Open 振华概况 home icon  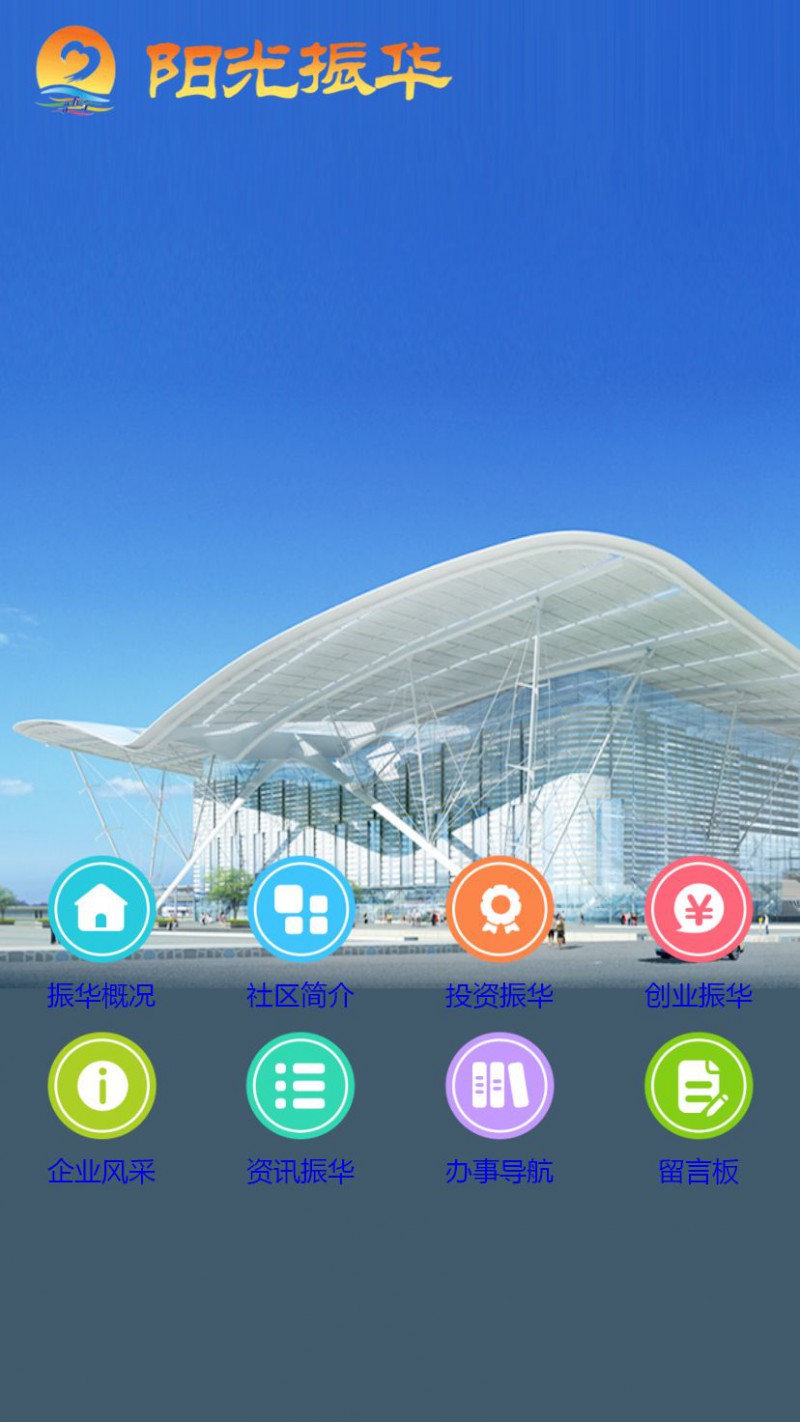(x=101, y=909)
